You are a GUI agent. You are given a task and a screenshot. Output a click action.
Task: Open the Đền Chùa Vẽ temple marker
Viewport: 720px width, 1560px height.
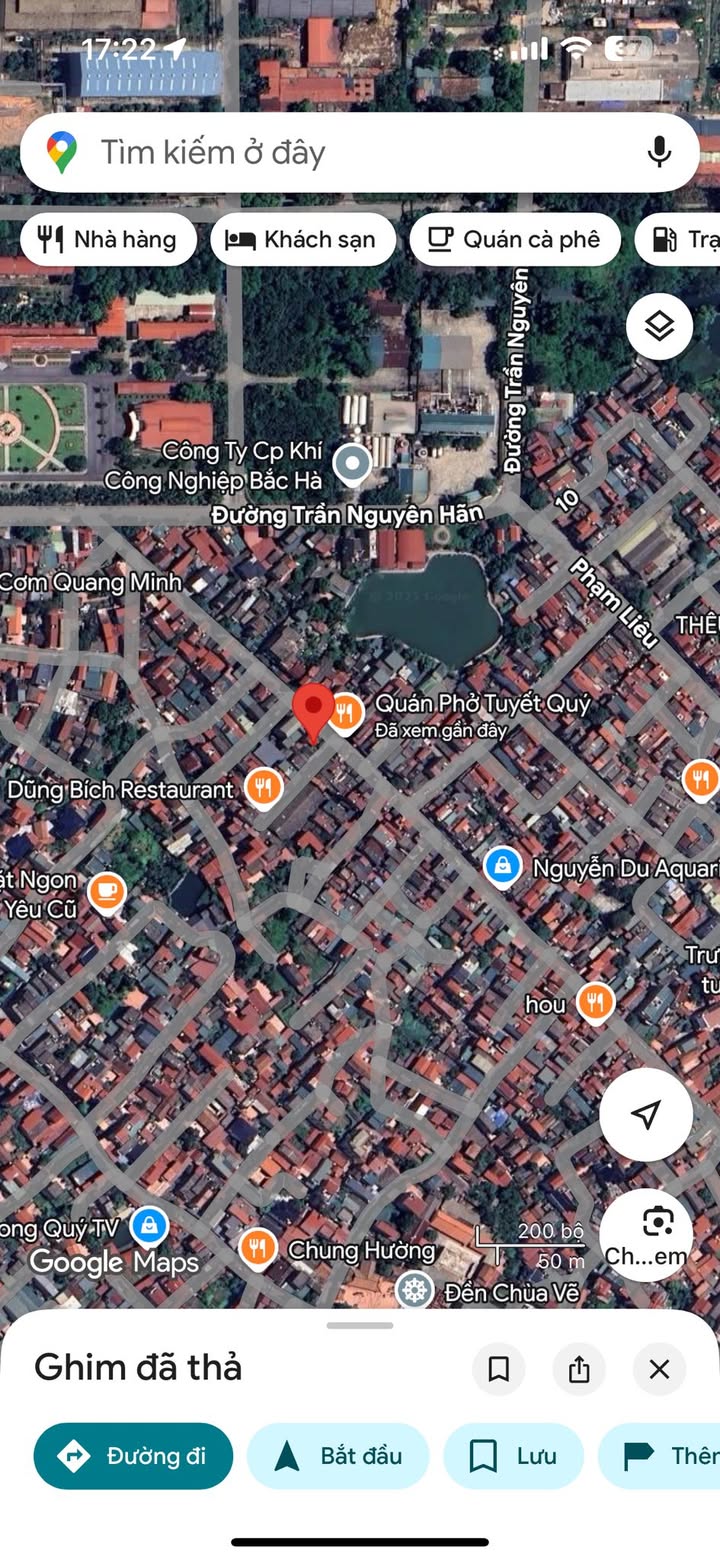(x=414, y=1290)
